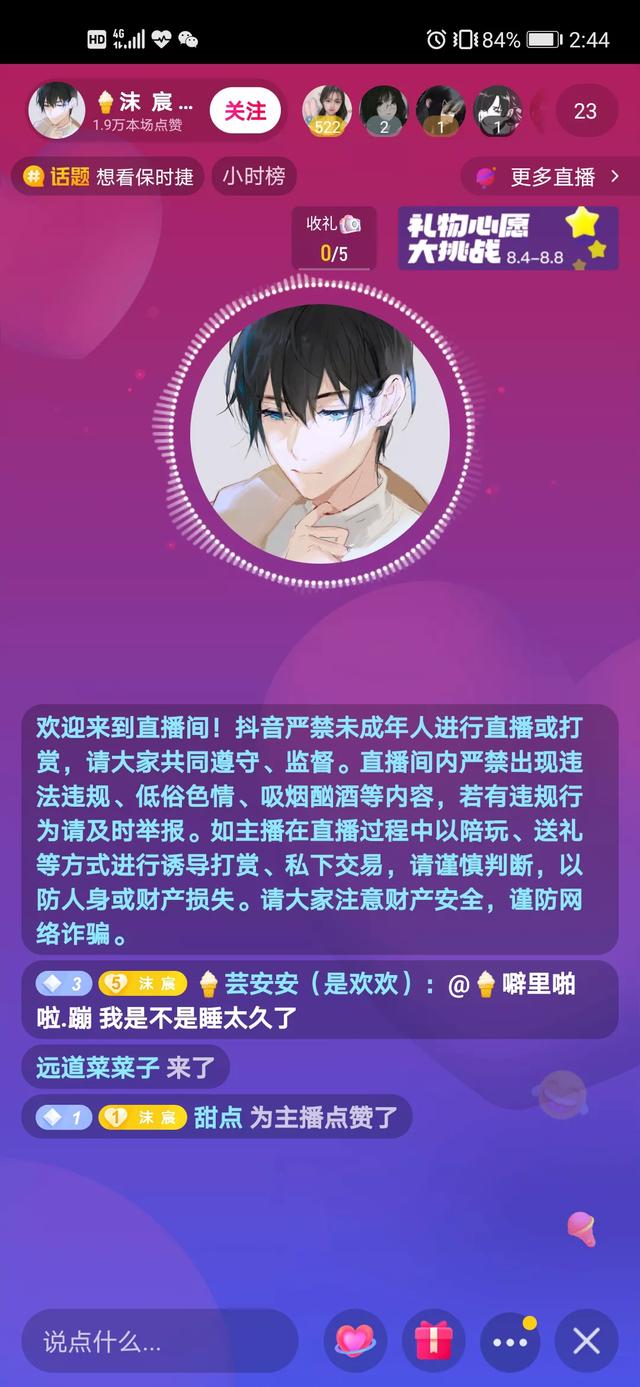
Task: Open streamer 沫宸's profile avatar
Action: [56, 110]
